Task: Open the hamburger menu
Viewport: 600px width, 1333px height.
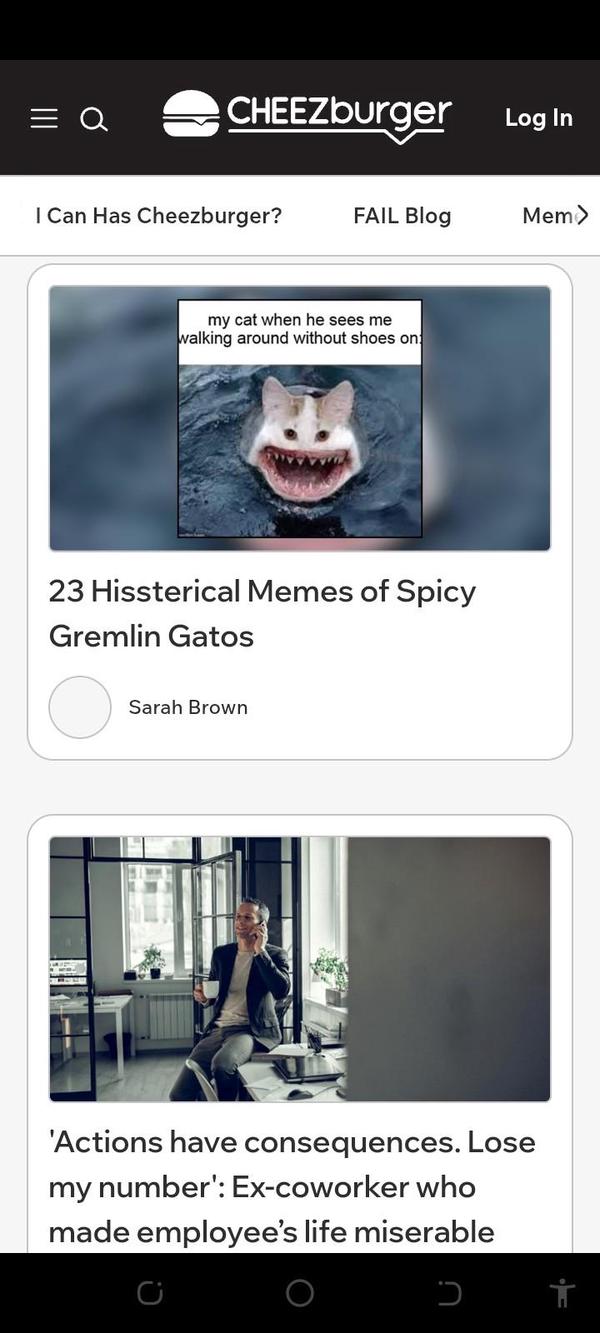Action: point(44,119)
